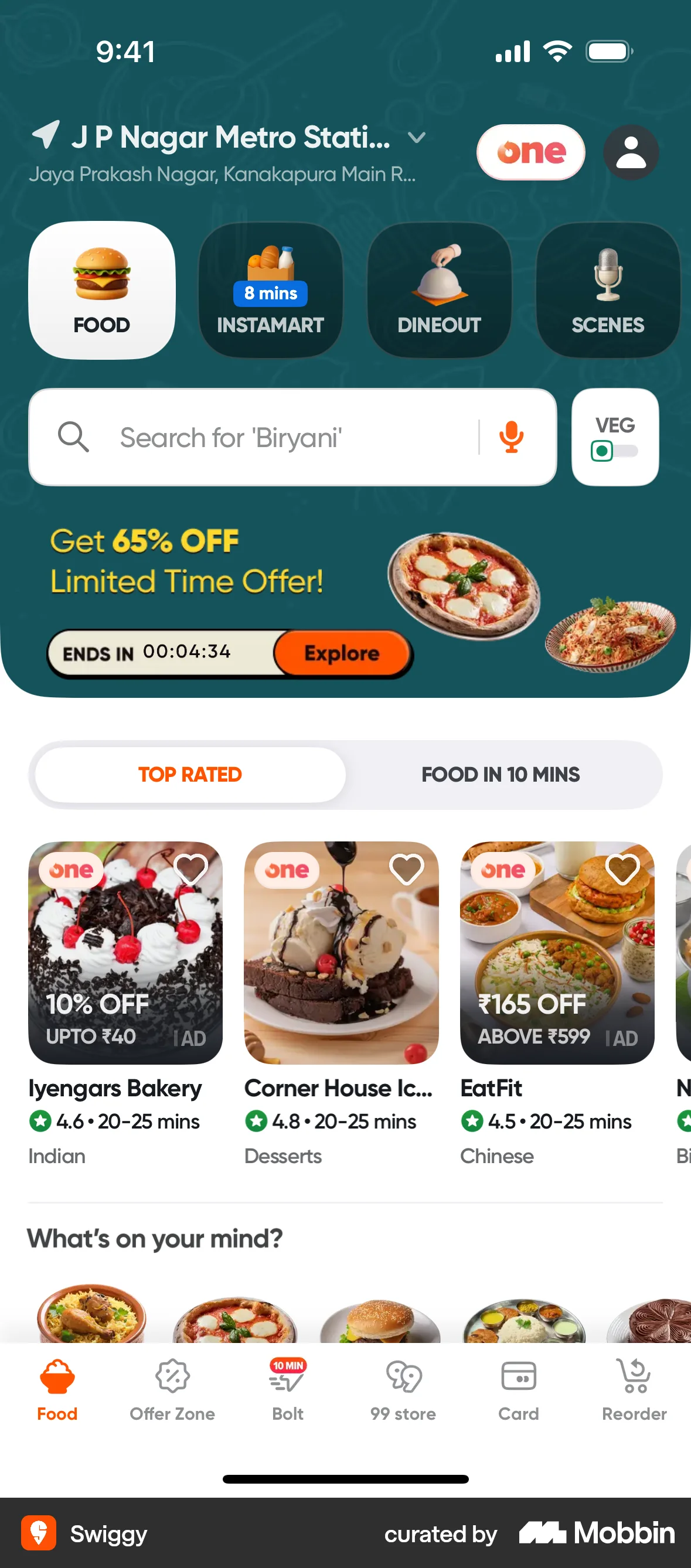Open Offer Zone from bottom navigation
The image size is (691, 1568).
[172, 1394]
